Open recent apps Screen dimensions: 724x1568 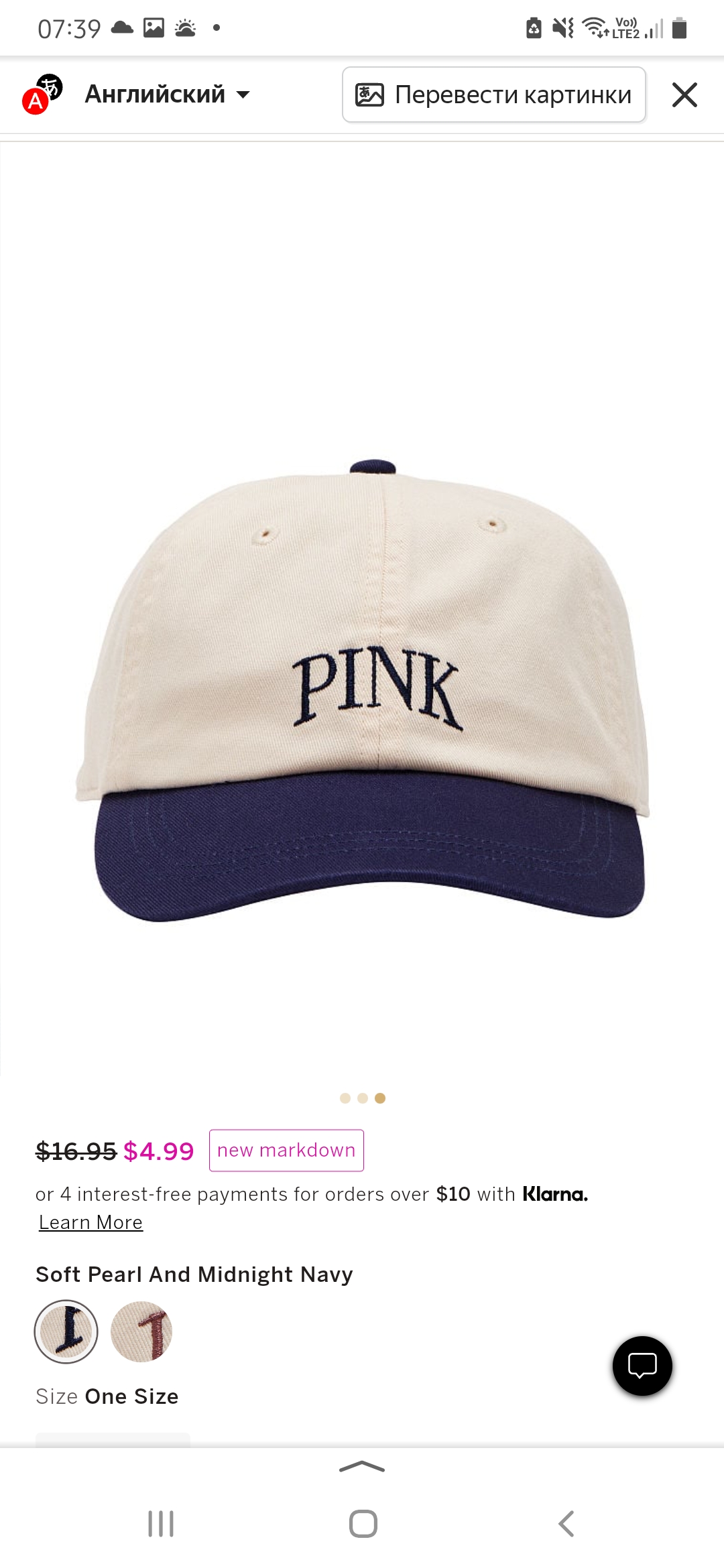[x=161, y=1524]
